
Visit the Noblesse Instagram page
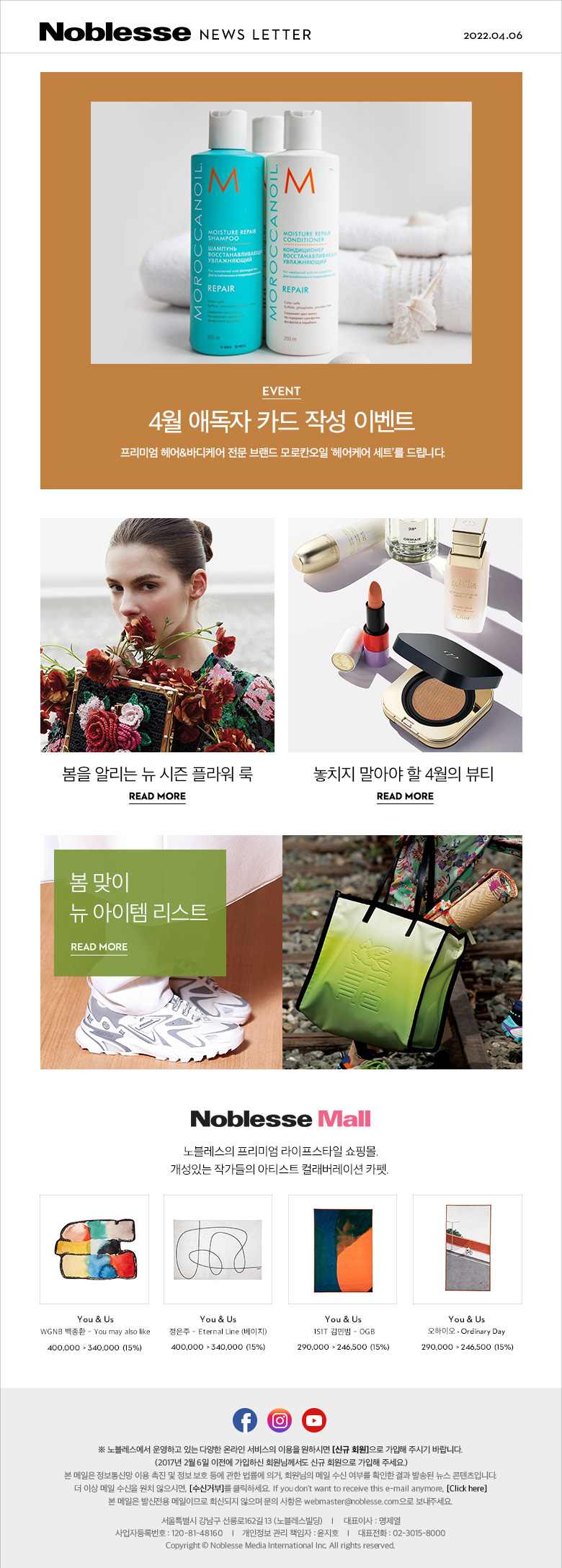pyautogui.click(x=280, y=1420)
